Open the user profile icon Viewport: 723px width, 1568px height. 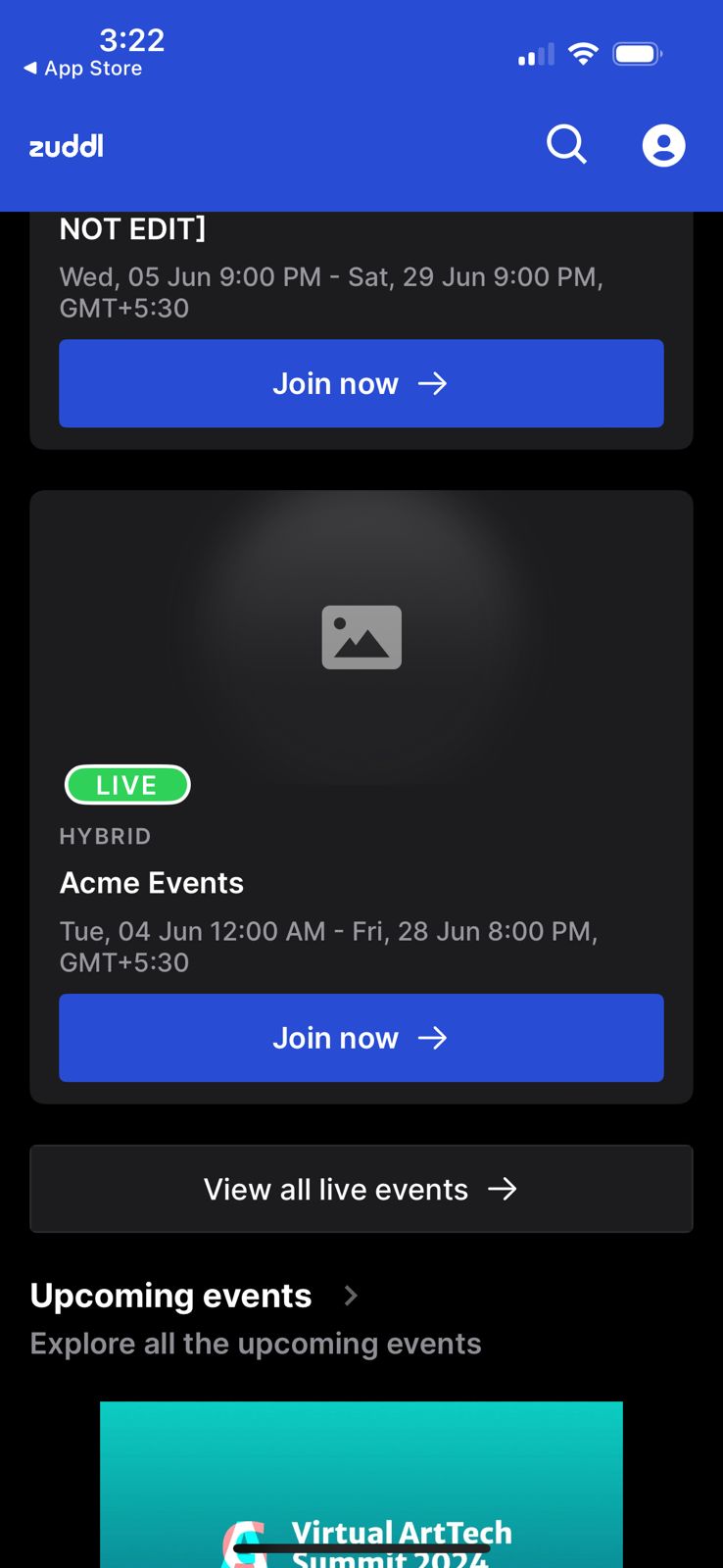[x=663, y=146]
